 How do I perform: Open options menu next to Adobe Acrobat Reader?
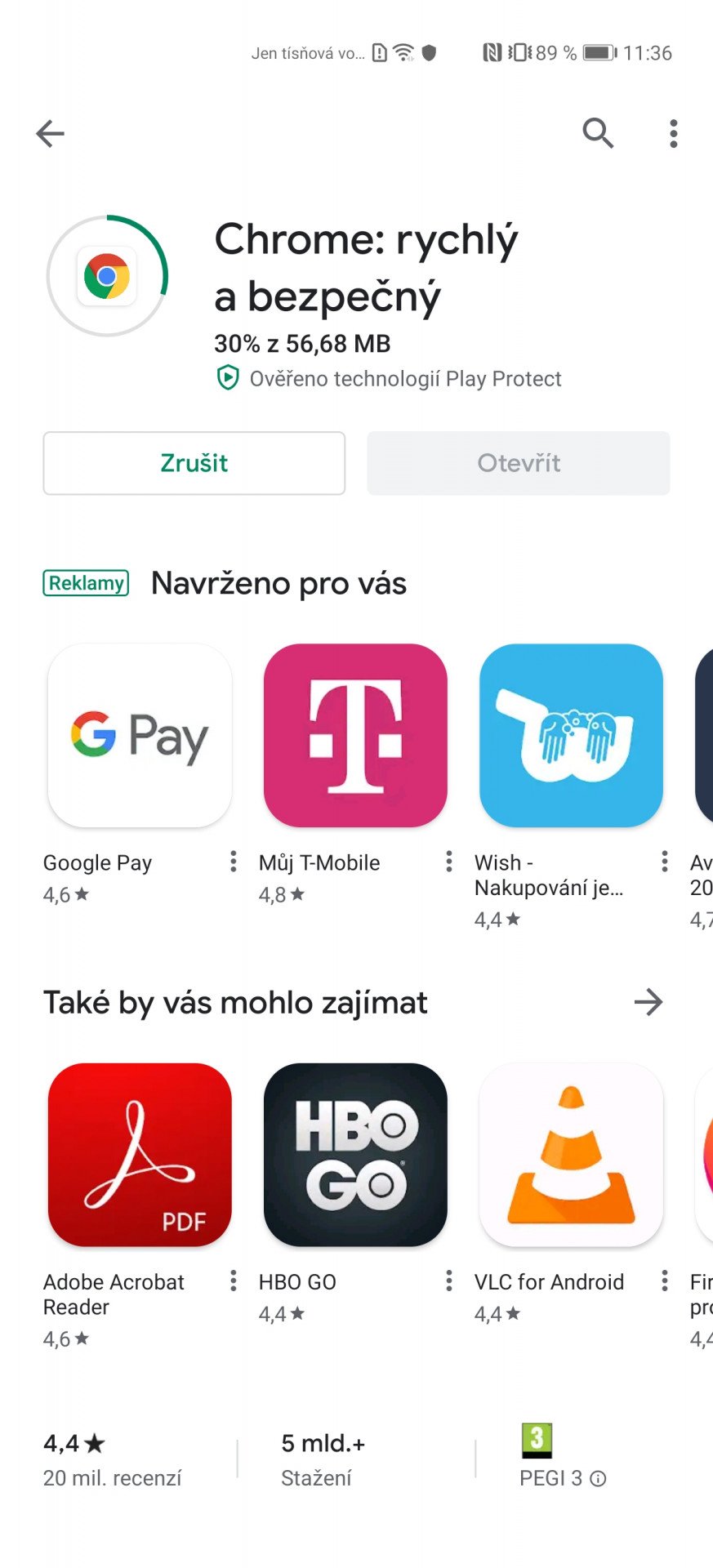[x=234, y=1281]
